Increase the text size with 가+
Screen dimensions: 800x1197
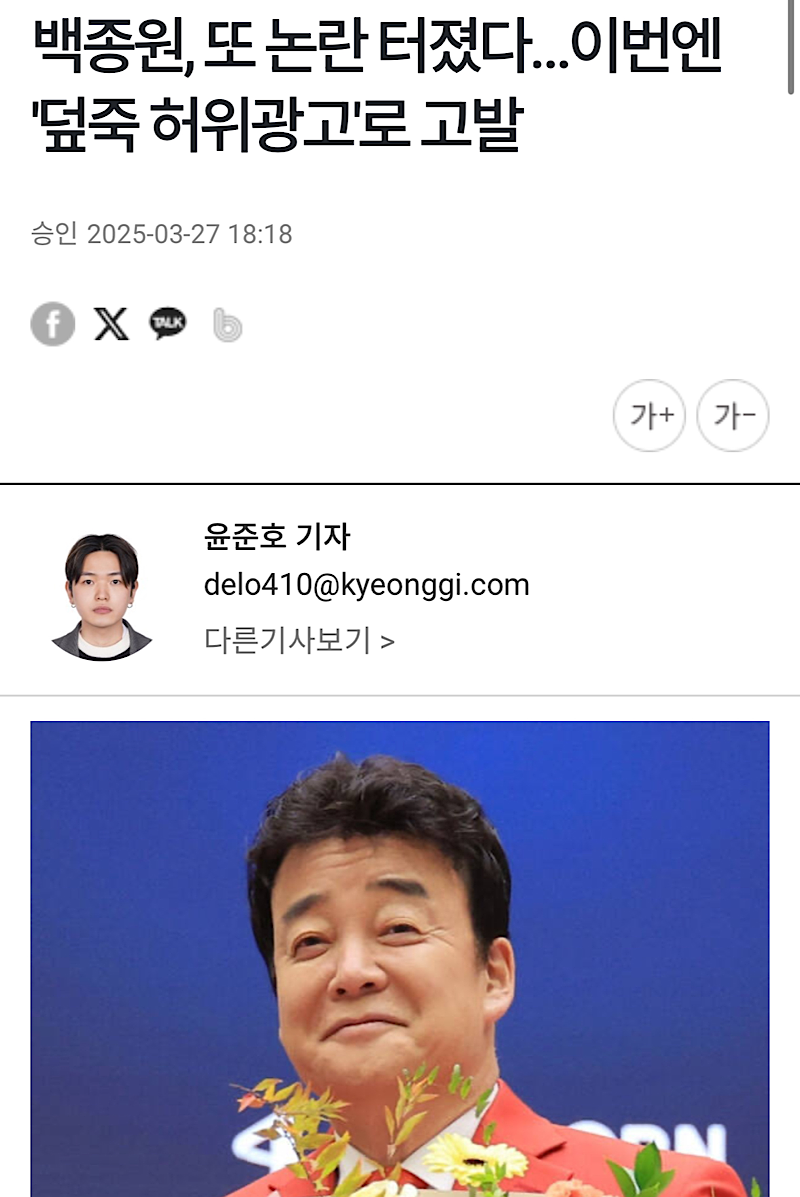649,416
